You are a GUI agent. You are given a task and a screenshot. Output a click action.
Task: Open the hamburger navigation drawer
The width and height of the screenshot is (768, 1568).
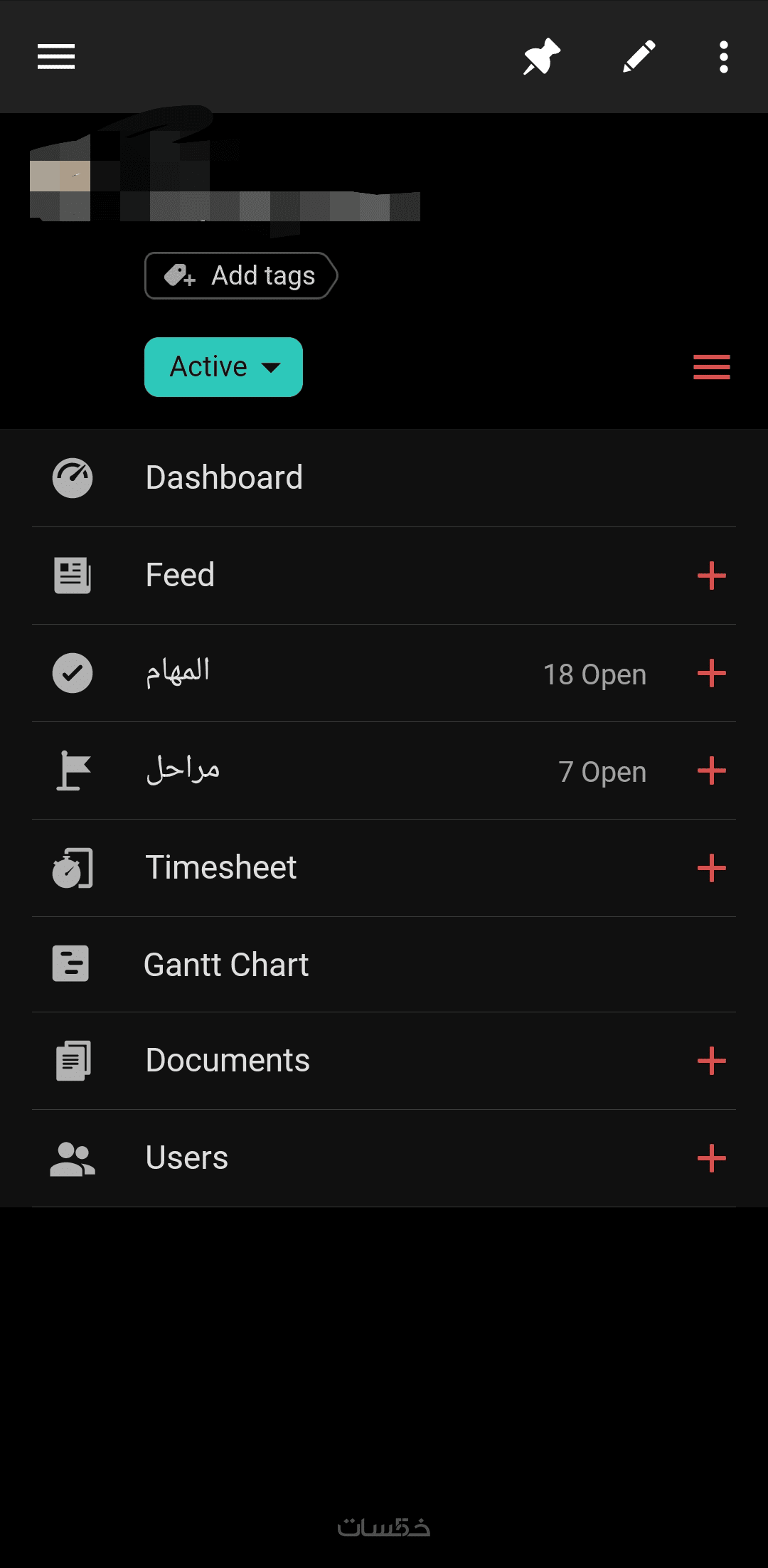(x=56, y=57)
